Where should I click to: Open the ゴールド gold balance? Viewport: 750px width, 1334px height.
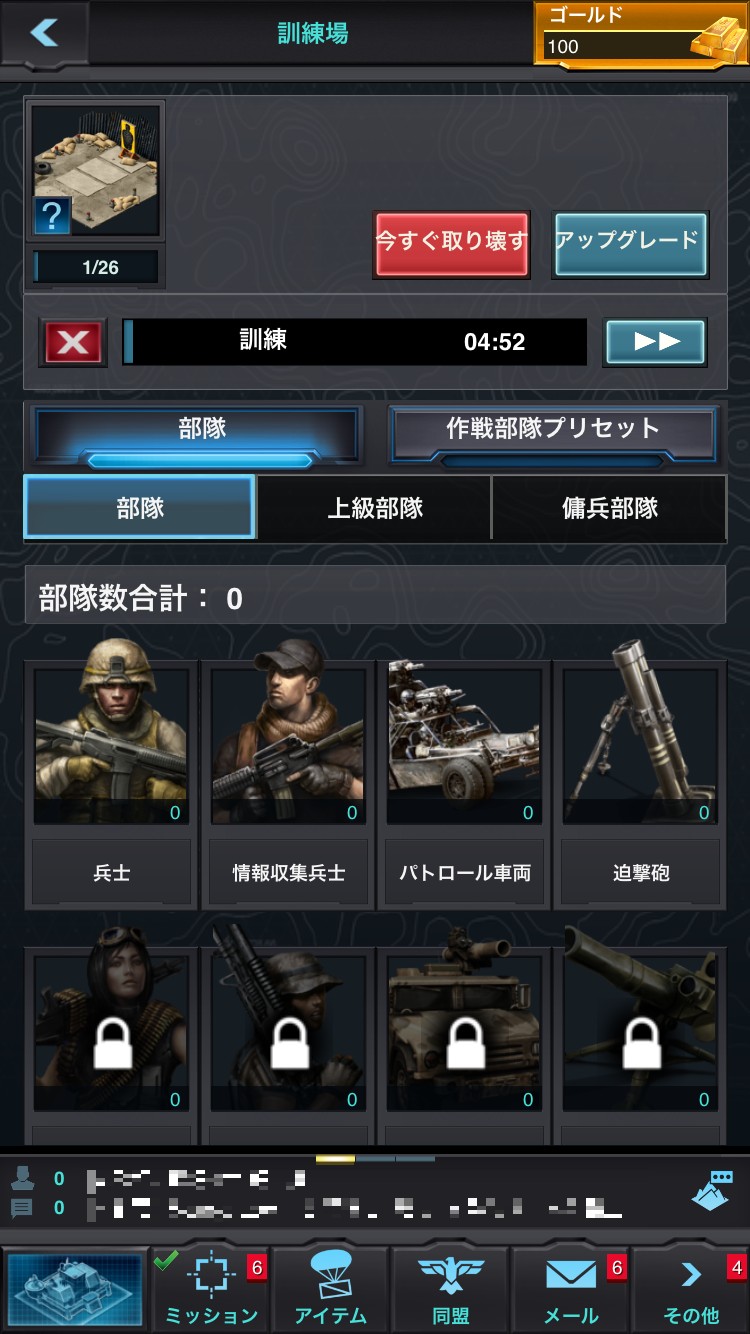tap(641, 33)
